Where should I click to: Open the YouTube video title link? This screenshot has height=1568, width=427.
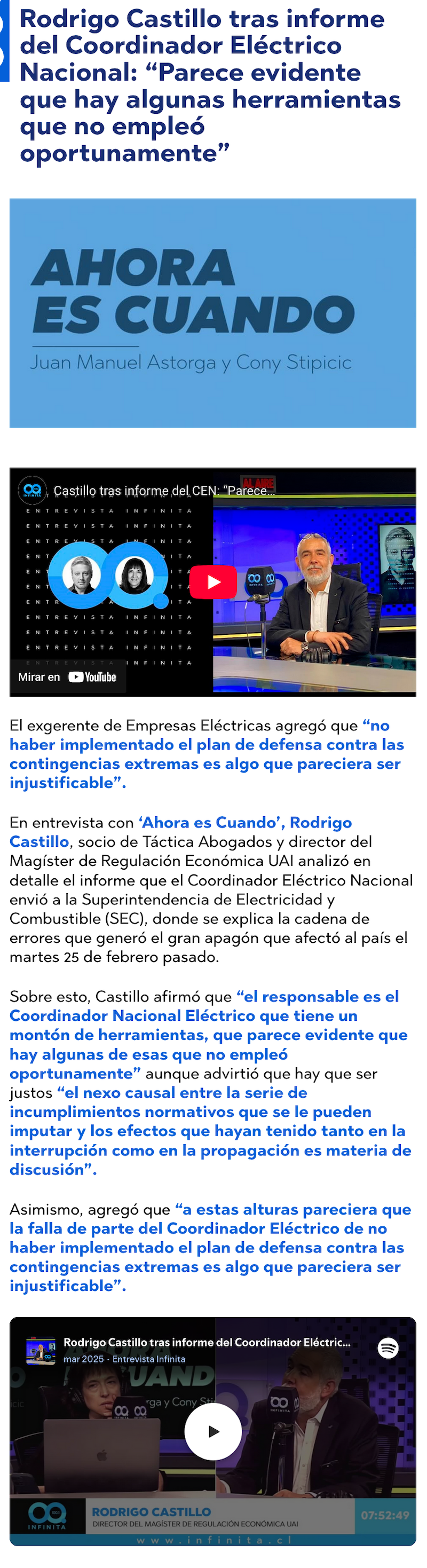coord(164,491)
